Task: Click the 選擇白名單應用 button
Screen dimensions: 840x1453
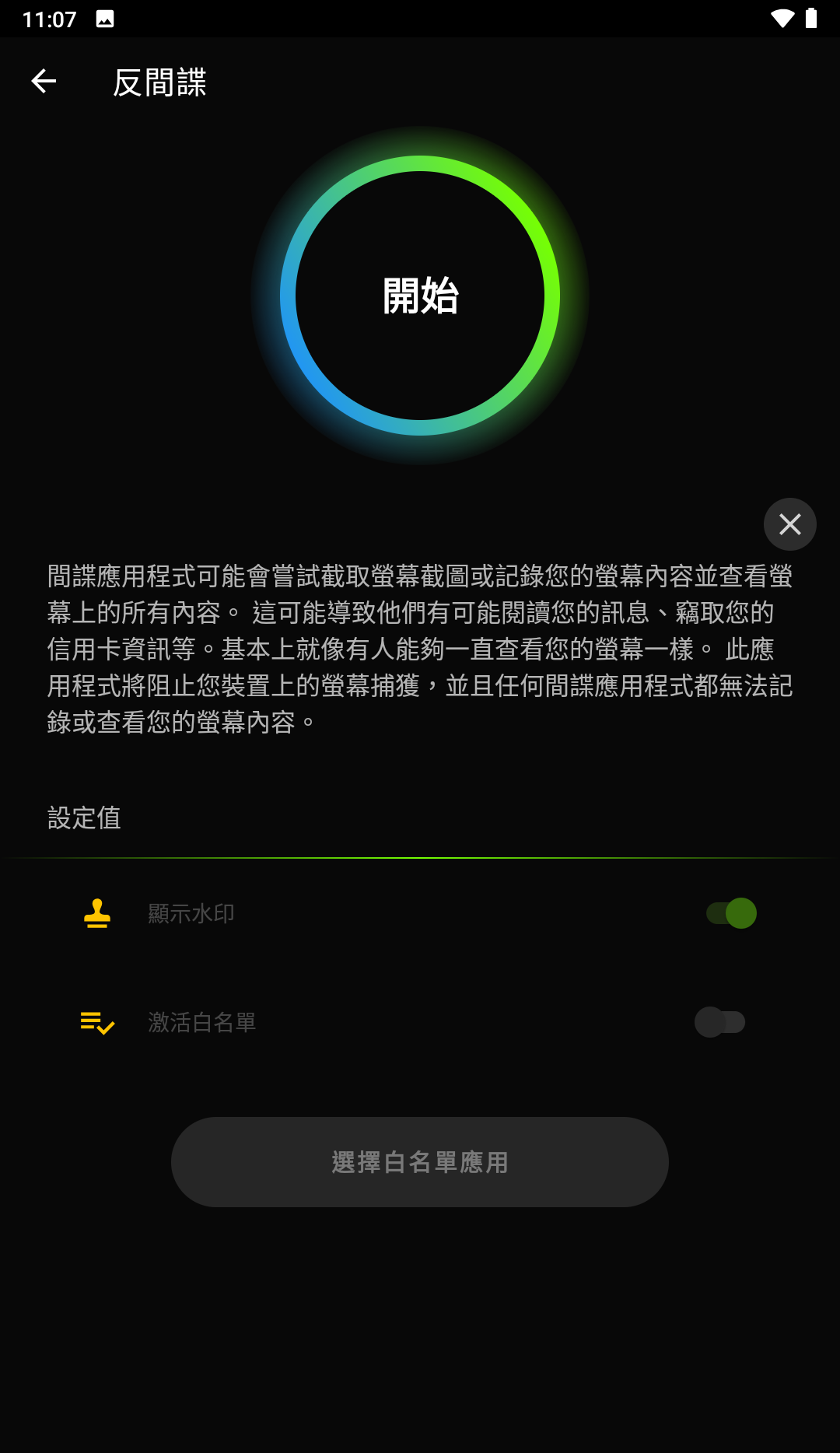Action: coord(419,1161)
